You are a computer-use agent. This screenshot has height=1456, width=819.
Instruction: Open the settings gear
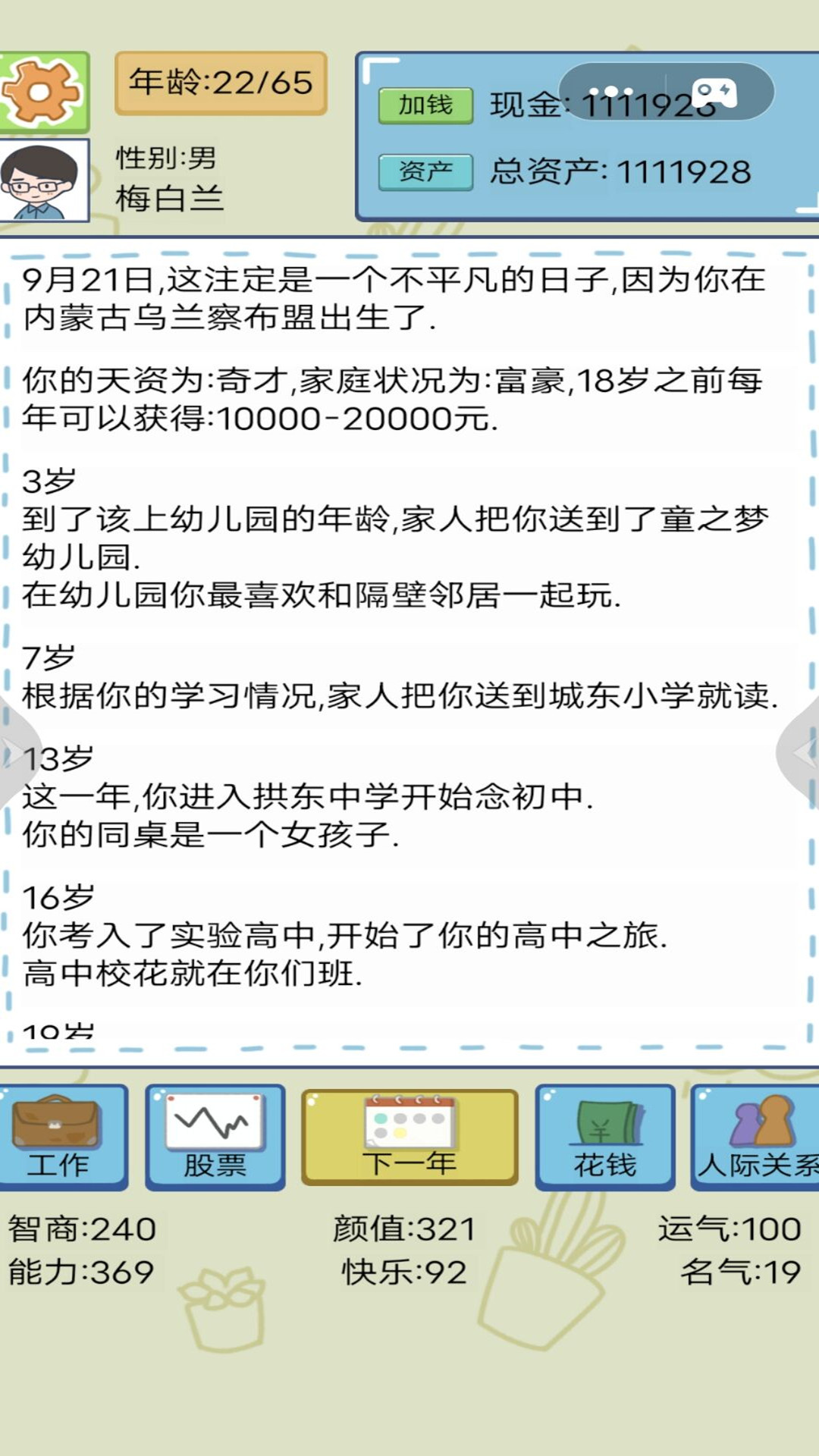click(42, 92)
